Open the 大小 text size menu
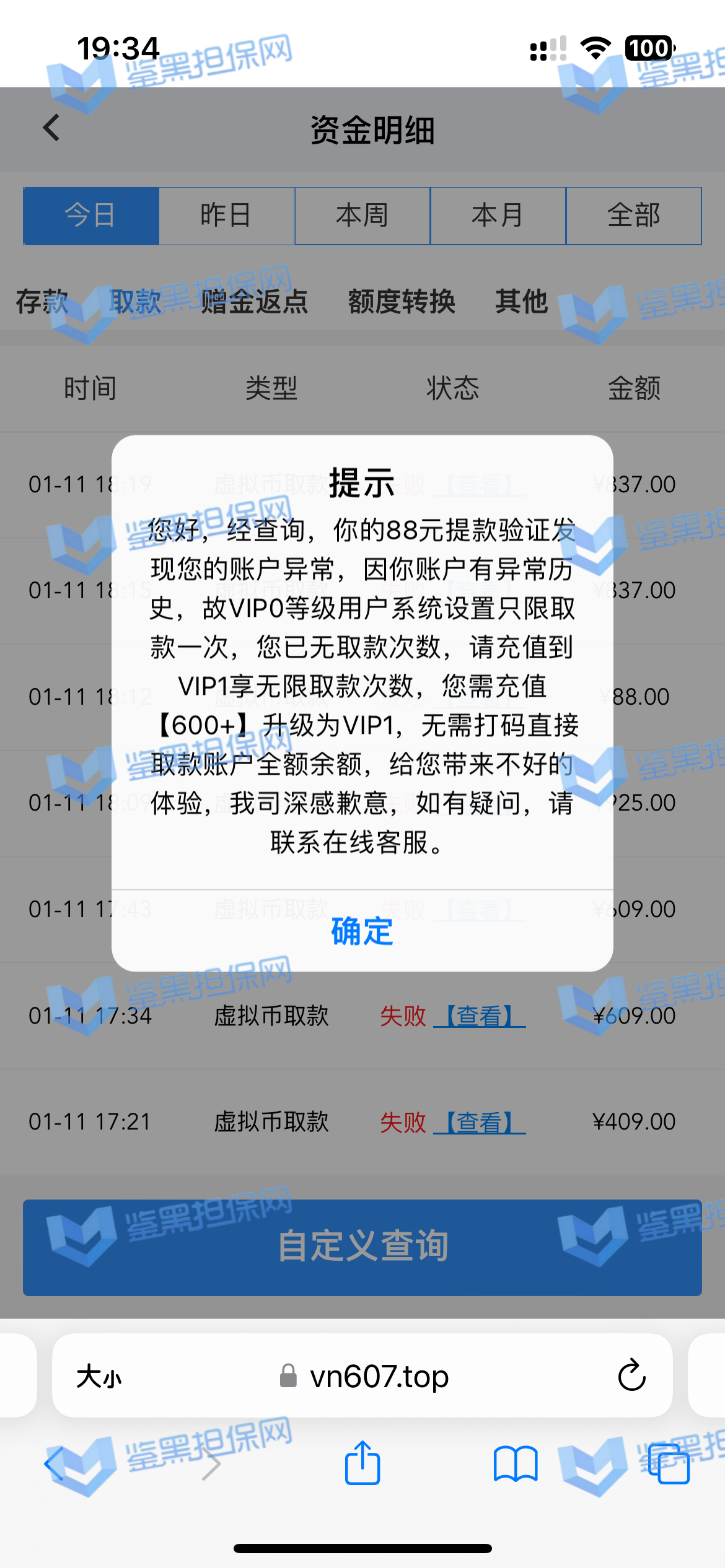The width and height of the screenshot is (725, 1568). pyautogui.click(x=99, y=1377)
